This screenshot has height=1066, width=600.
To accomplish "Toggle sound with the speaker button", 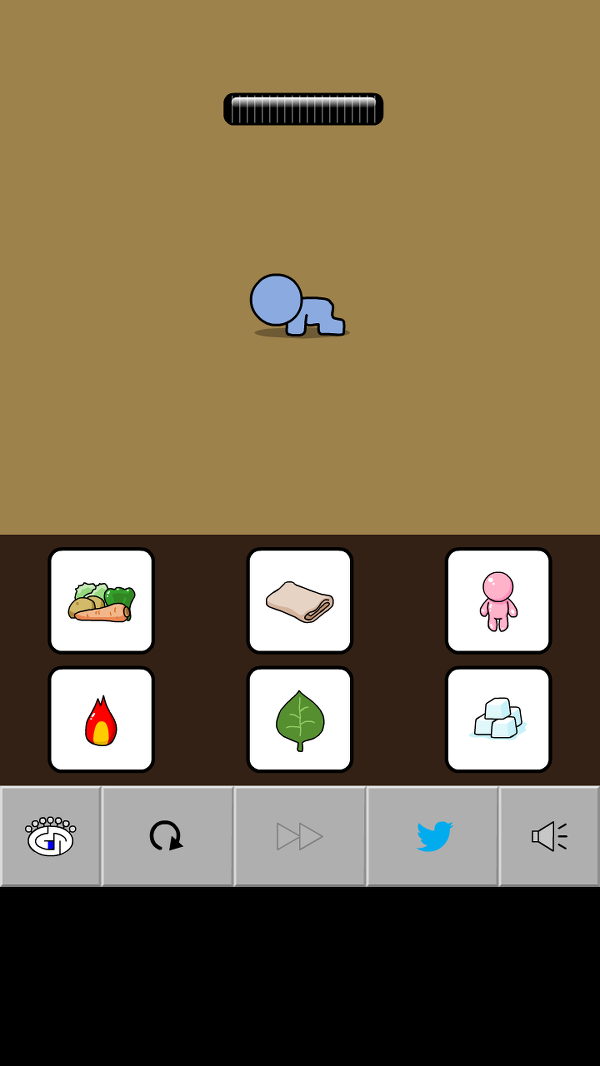I will pos(549,836).
